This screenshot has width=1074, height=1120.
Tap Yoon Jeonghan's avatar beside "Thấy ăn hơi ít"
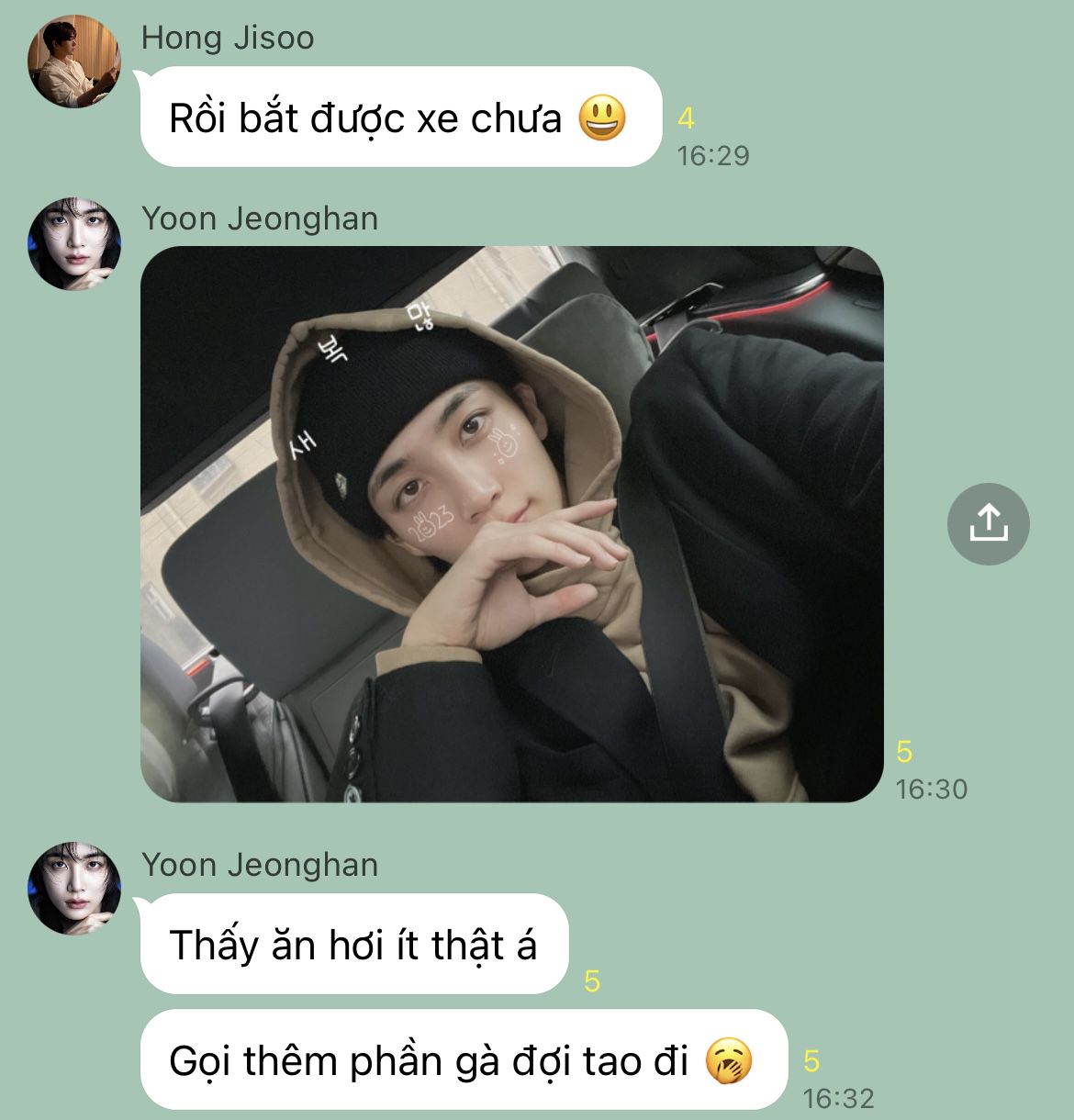point(74,888)
